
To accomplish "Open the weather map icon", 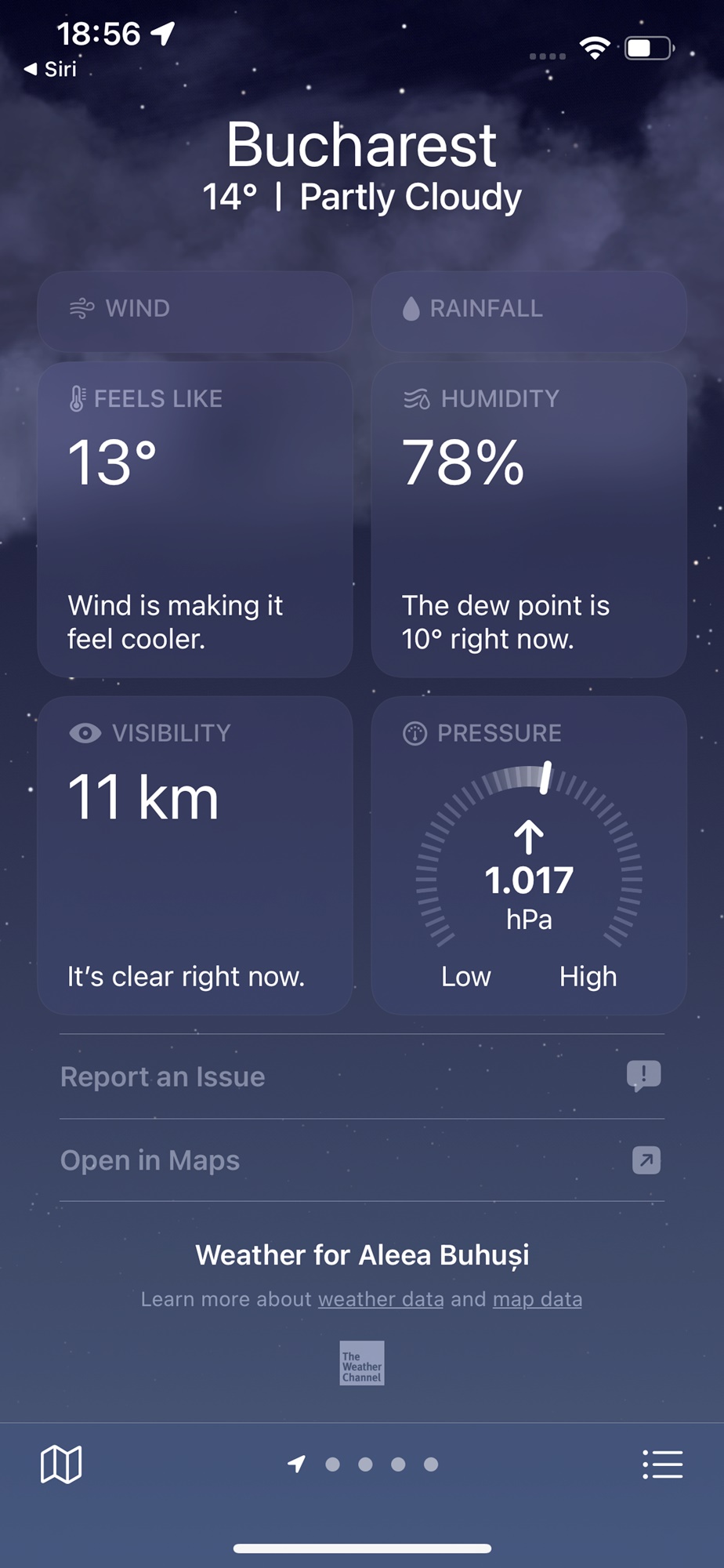I will [x=61, y=1464].
